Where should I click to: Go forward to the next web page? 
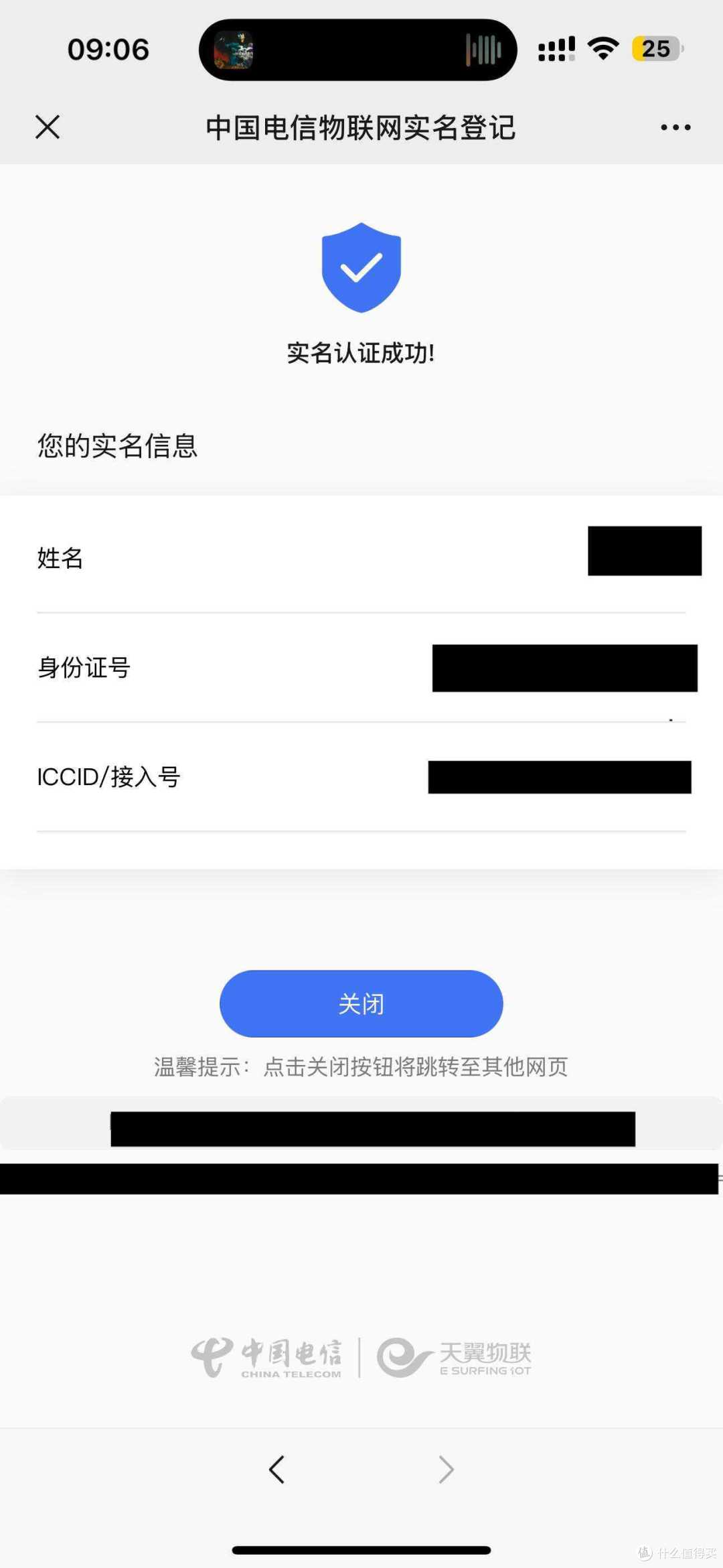tap(446, 1470)
